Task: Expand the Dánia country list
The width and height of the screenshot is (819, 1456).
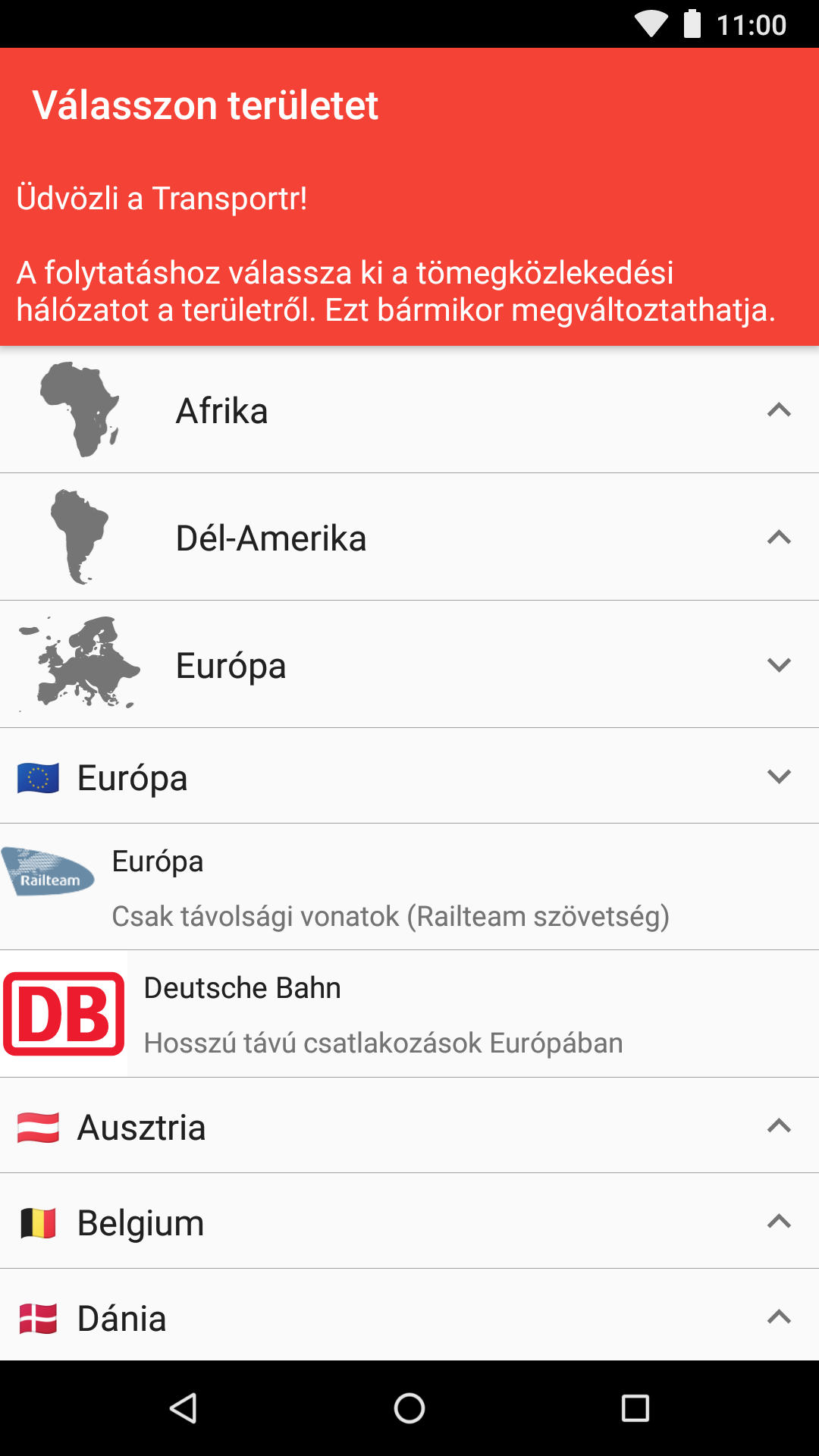Action: click(409, 1317)
